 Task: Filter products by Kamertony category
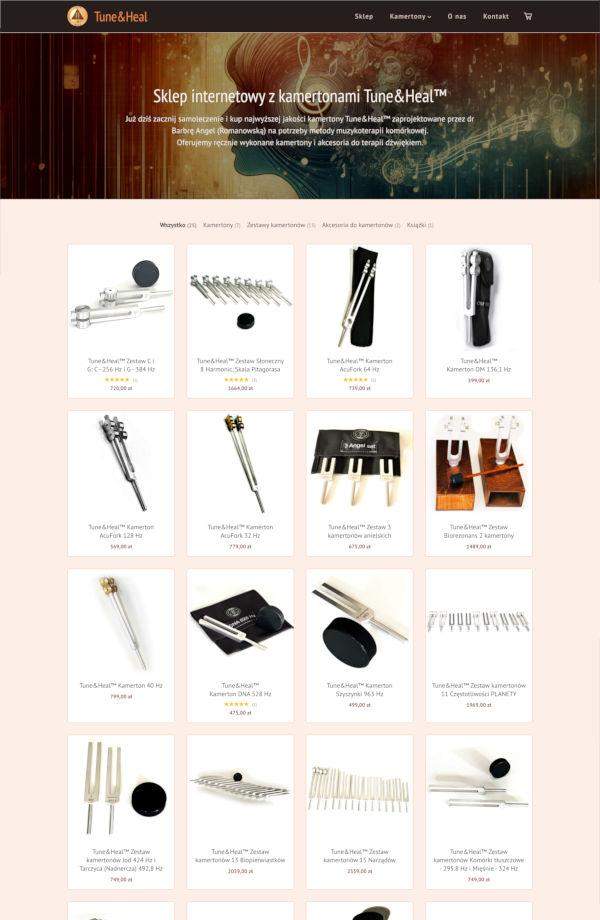pos(221,225)
